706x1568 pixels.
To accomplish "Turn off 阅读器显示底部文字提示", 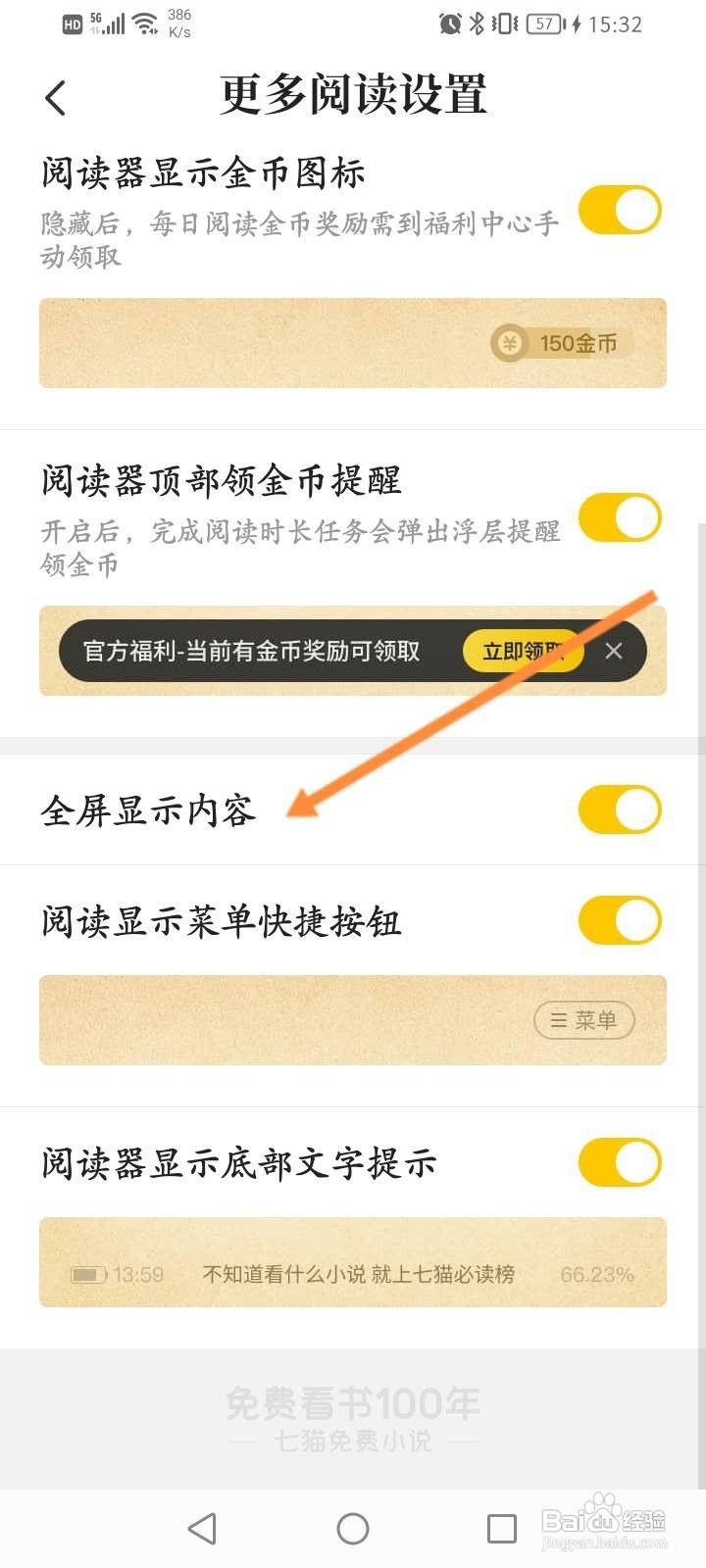I will pos(619,1161).
